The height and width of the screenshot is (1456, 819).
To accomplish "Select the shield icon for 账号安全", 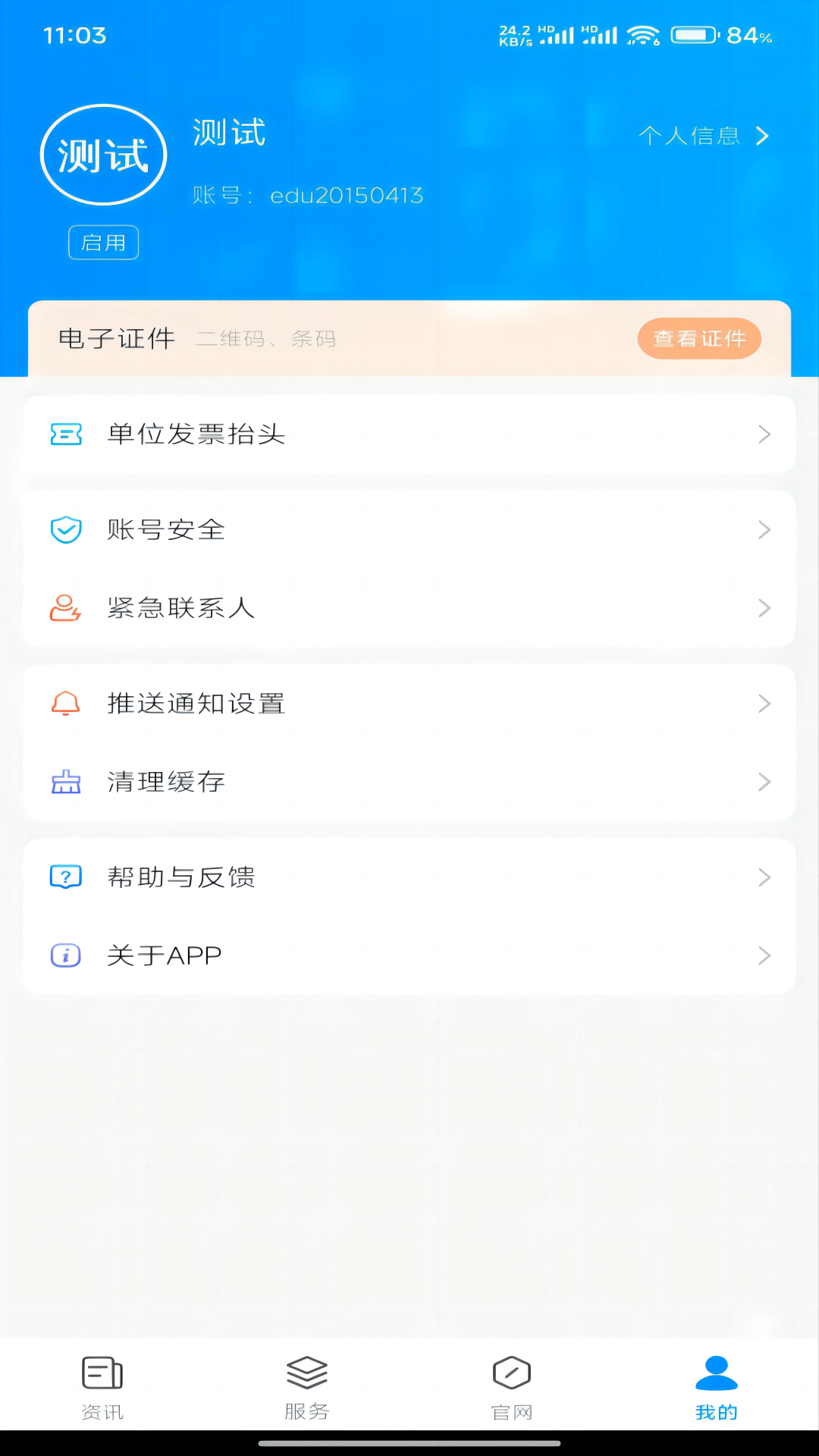I will 65,530.
